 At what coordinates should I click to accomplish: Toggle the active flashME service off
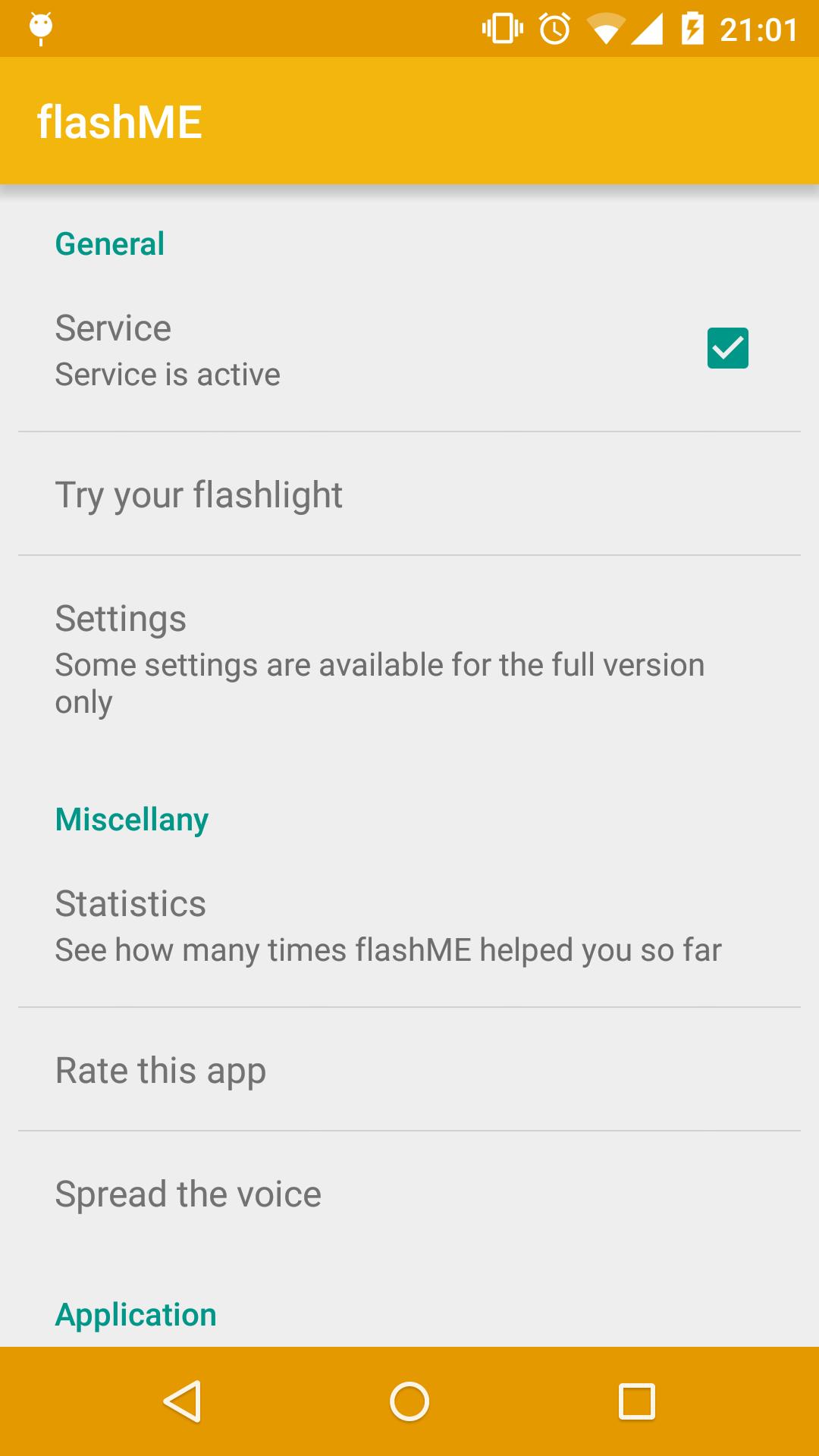(x=727, y=348)
